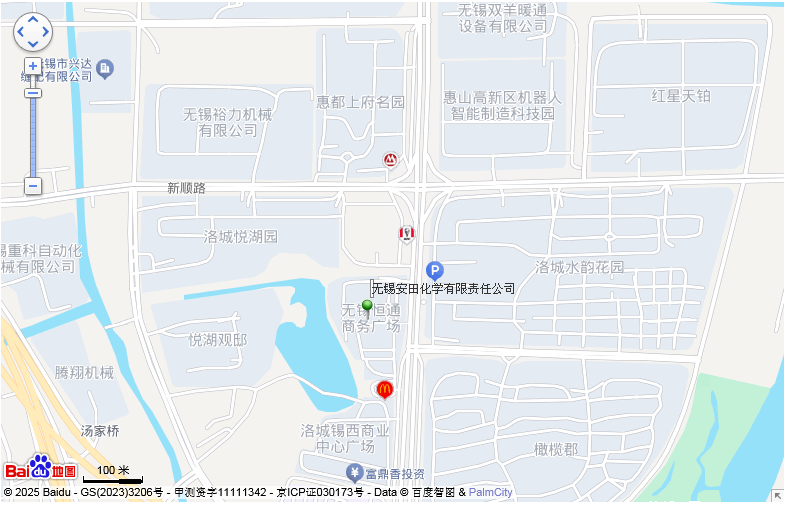The image size is (786, 508).
Task: Tap the metro station icon near 惠都上府名园
Action: click(390, 159)
